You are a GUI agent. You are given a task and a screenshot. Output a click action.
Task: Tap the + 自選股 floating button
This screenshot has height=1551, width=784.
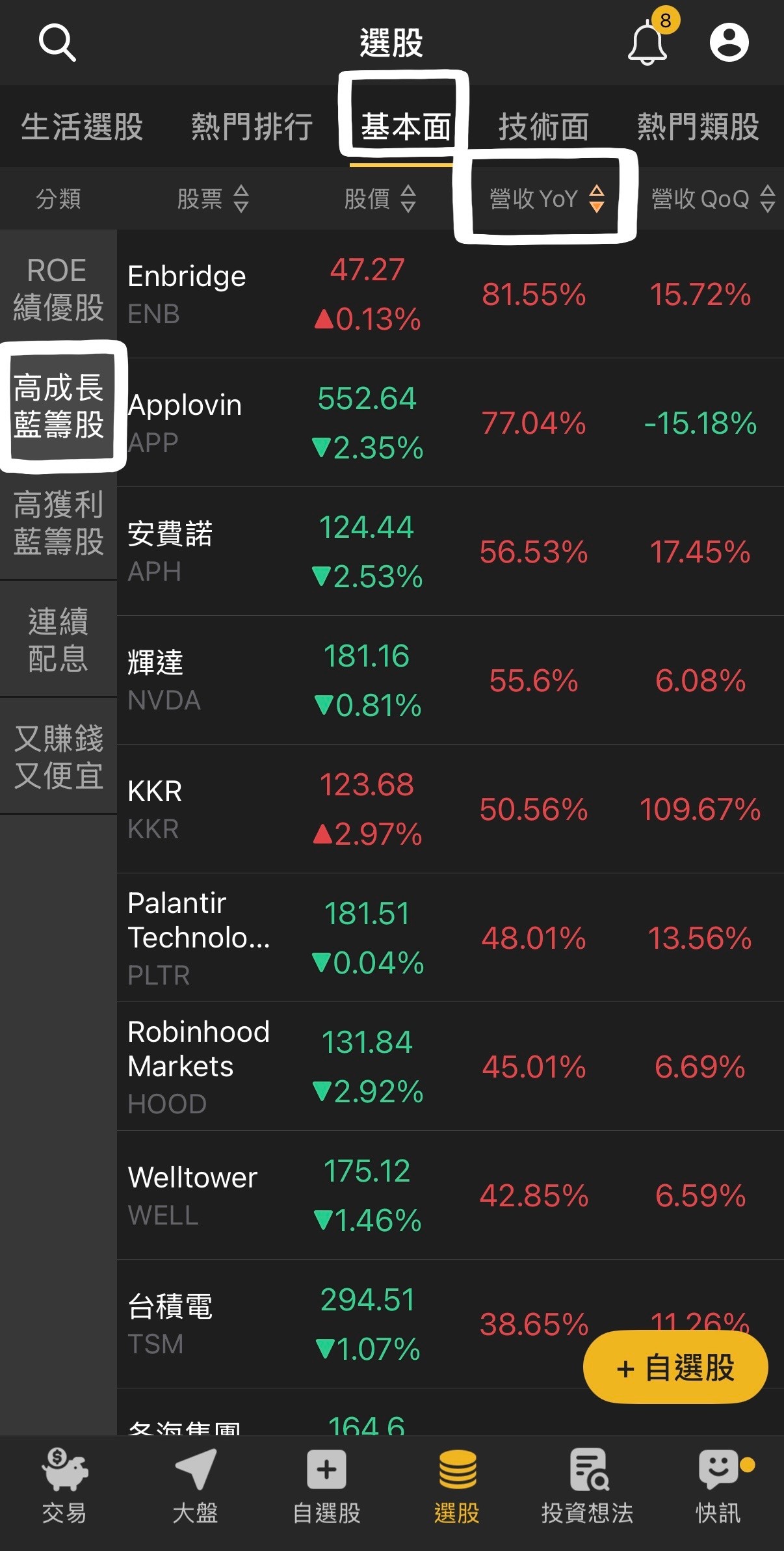coord(675,1368)
